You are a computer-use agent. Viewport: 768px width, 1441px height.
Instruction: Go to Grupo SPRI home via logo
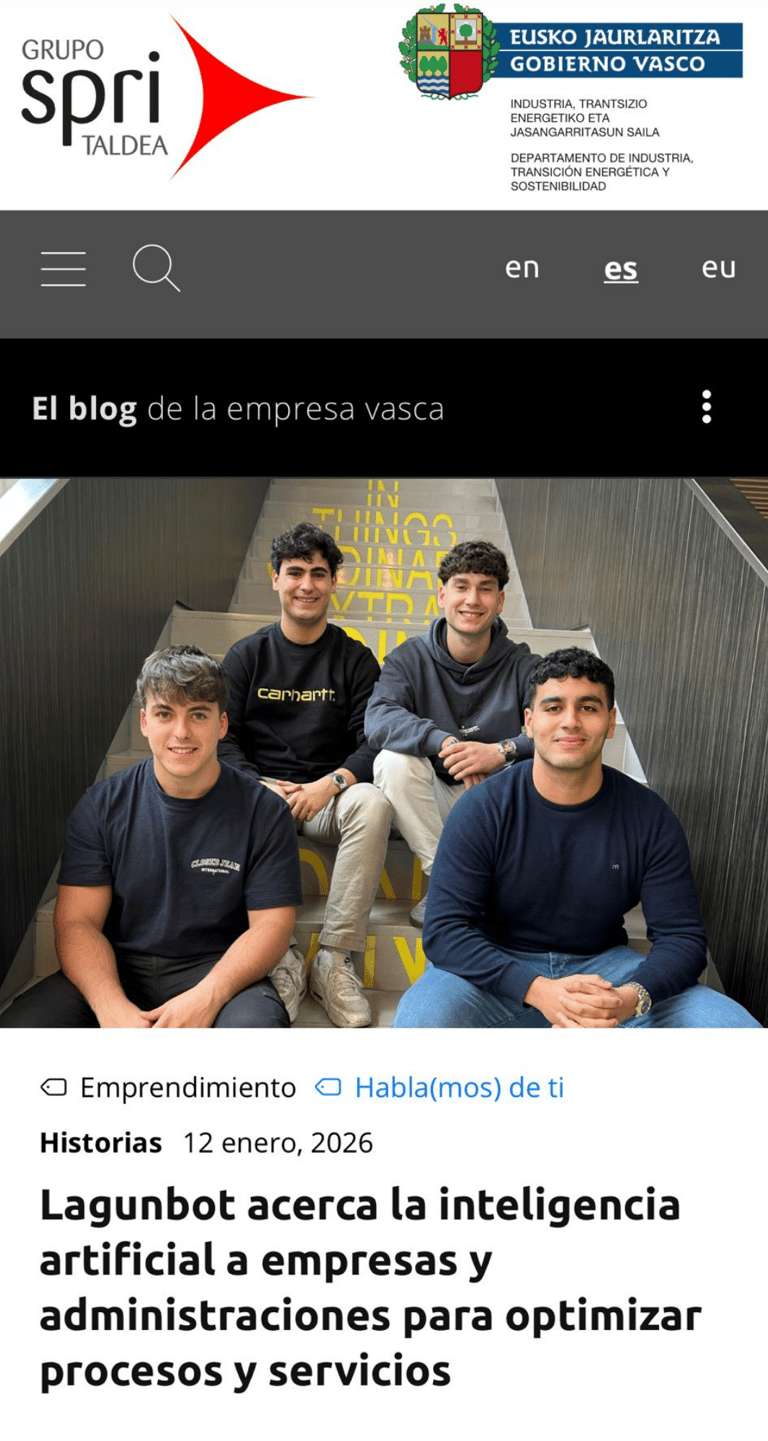coord(165,98)
